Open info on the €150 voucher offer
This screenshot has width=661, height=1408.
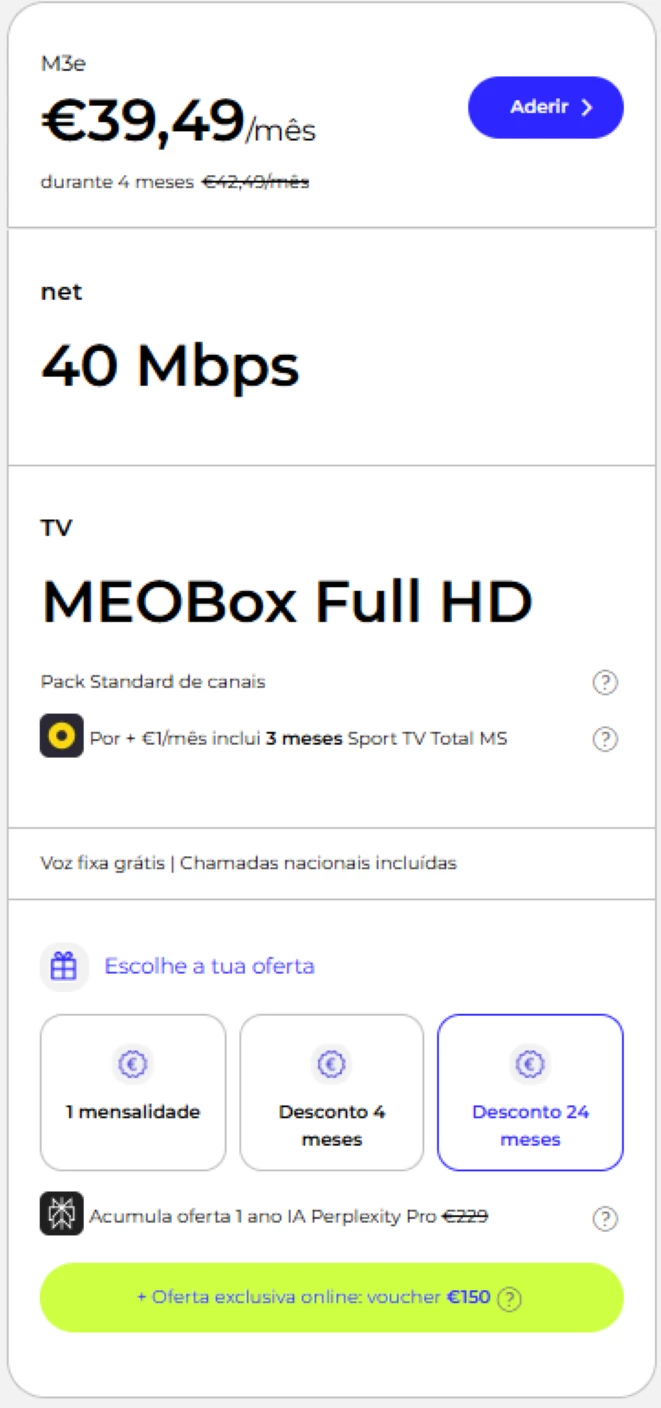[510, 1299]
